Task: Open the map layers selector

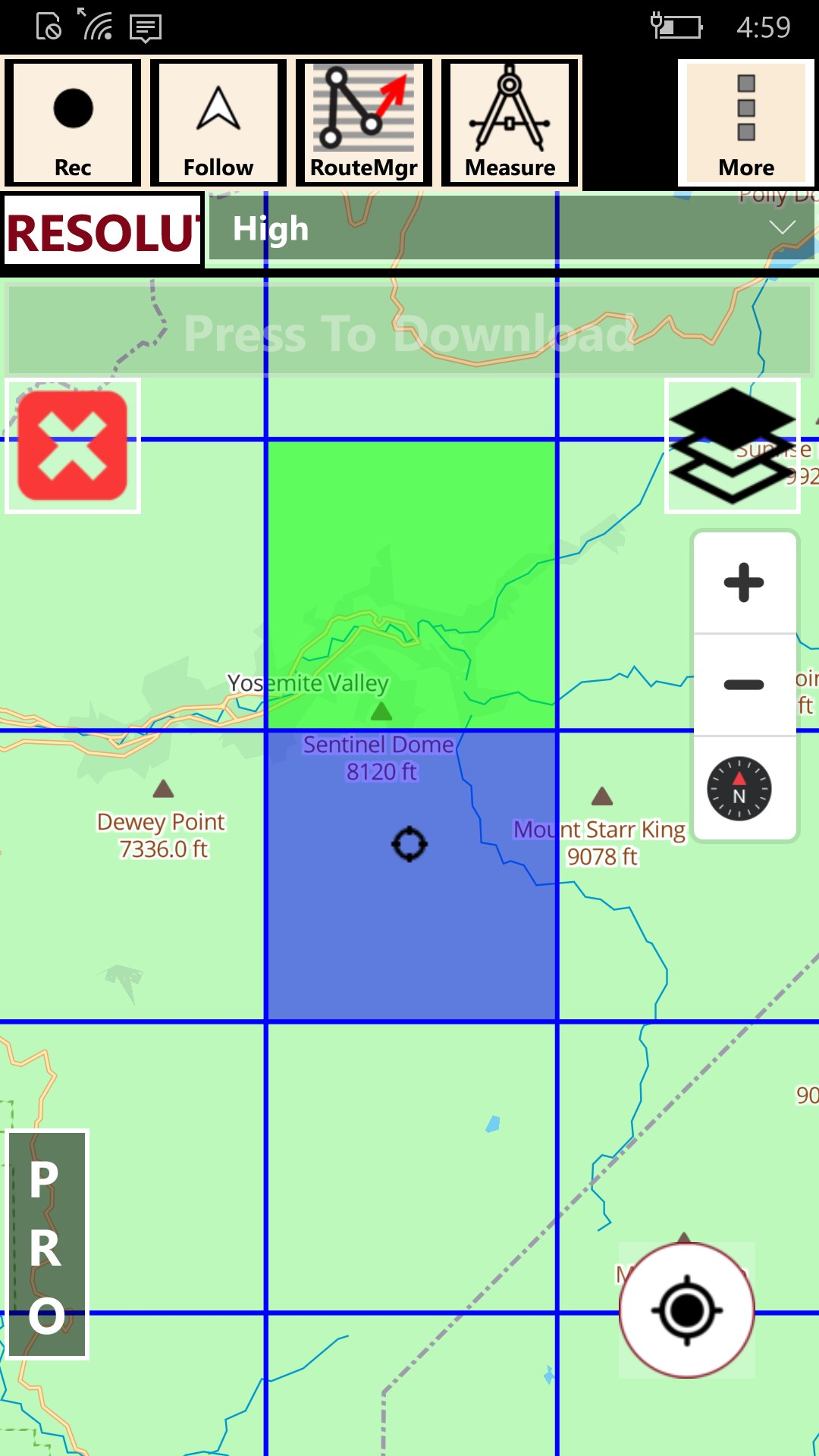Action: (x=733, y=446)
